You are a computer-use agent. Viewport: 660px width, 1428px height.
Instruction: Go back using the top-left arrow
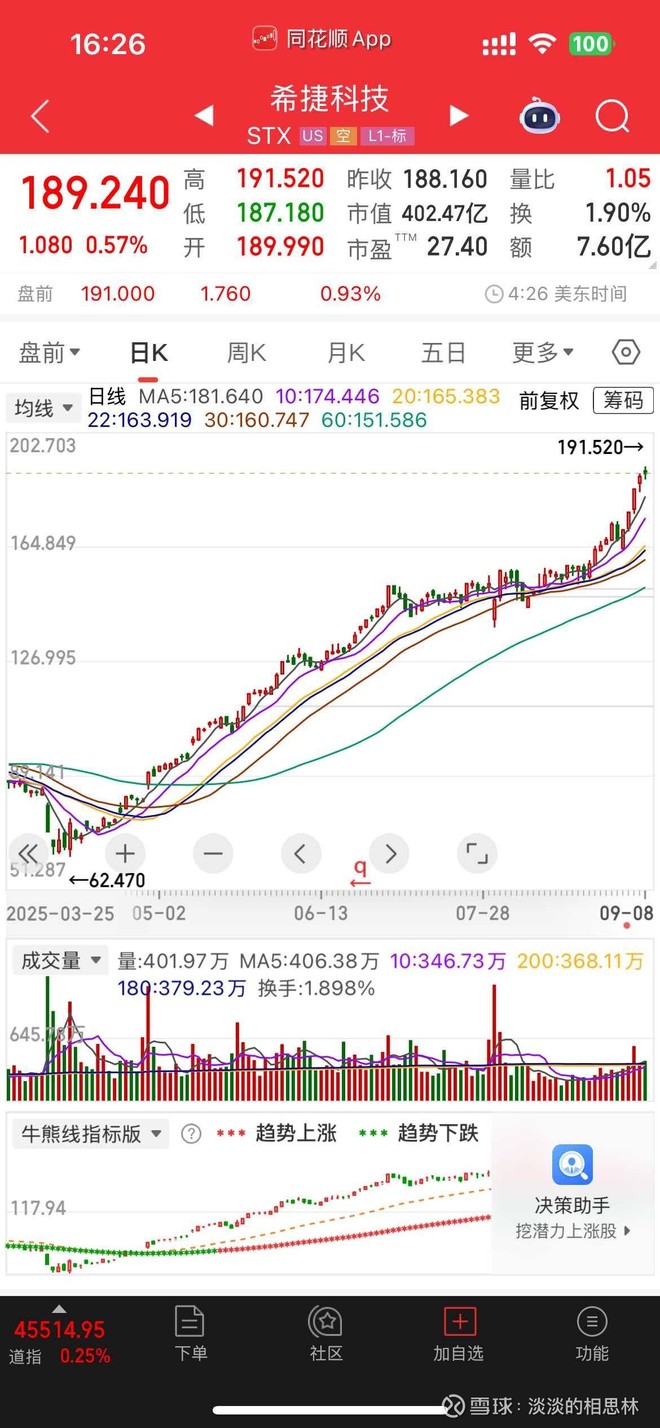click(x=40, y=117)
